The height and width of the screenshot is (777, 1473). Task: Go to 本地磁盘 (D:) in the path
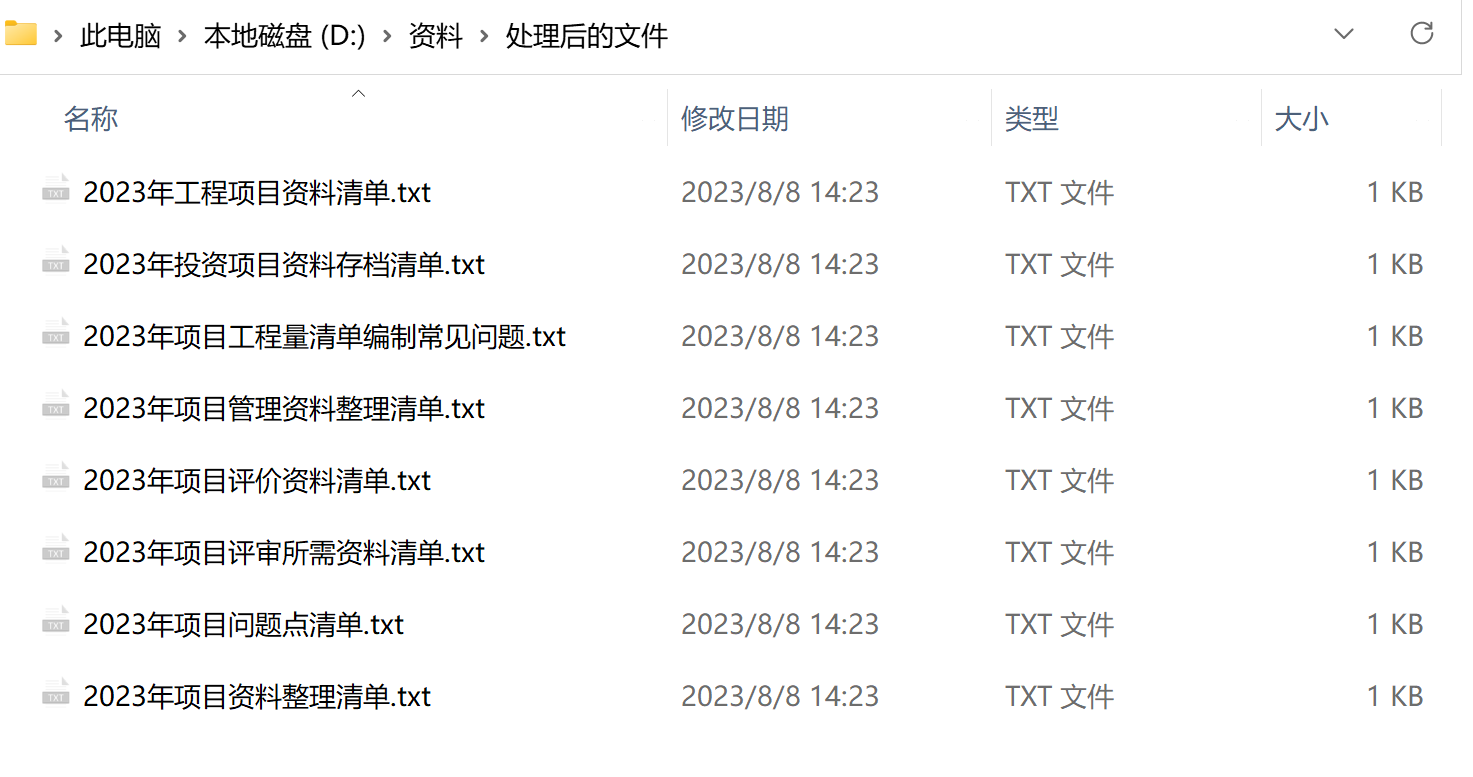click(x=284, y=37)
